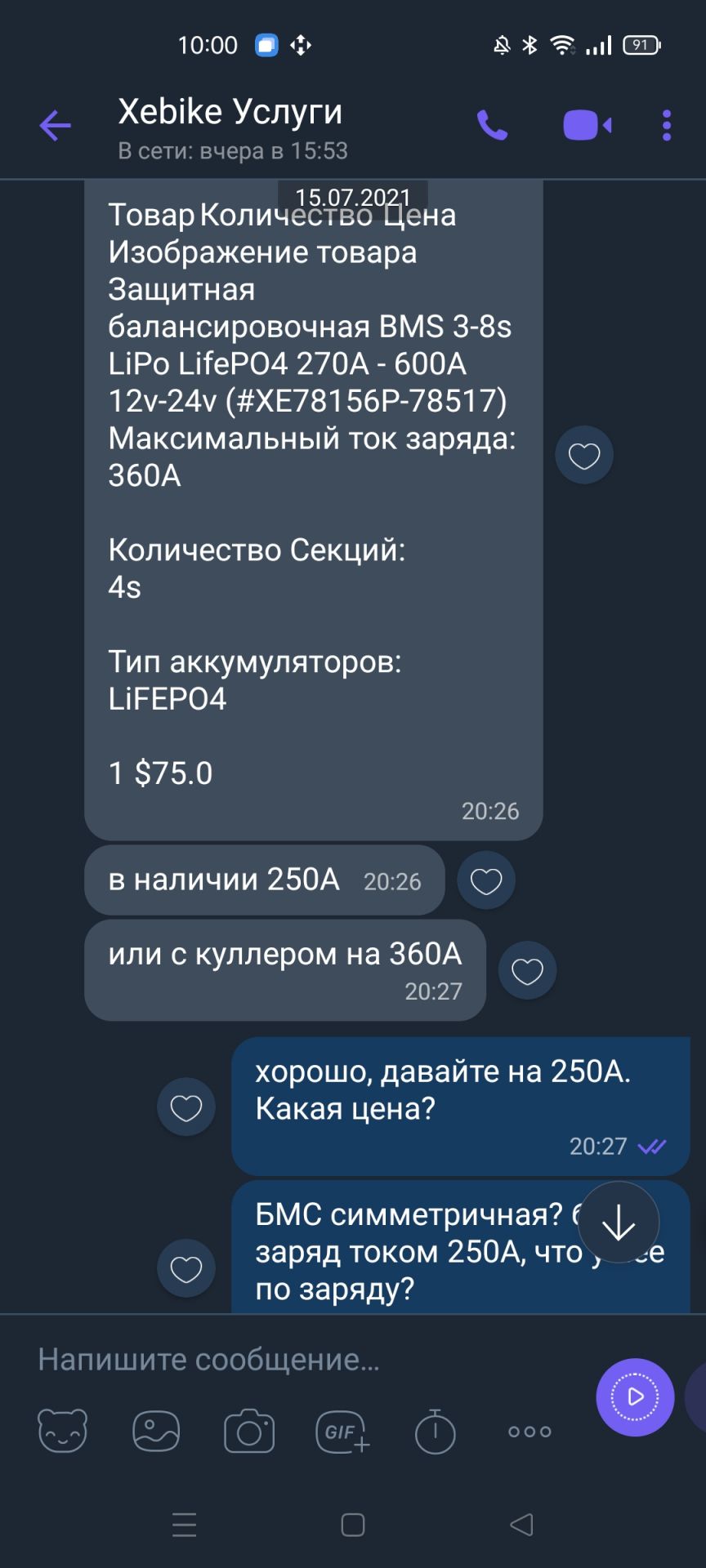
Task: Record an instant video message
Action: click(x=635, y=1396)
